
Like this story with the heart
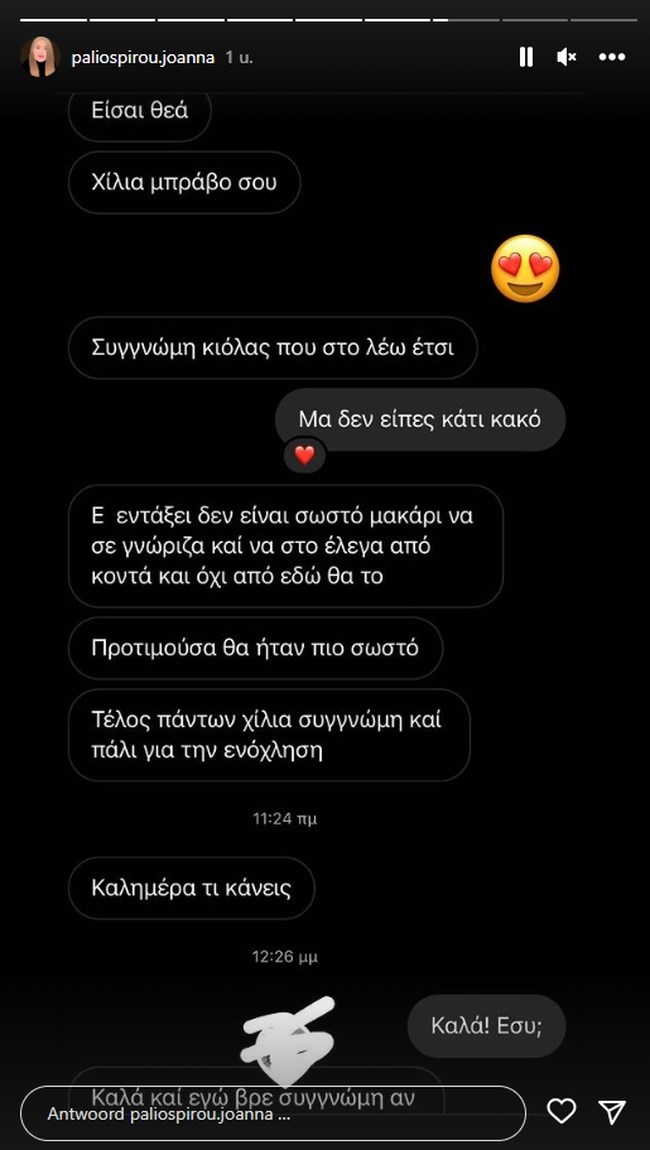pos(562,1111)
